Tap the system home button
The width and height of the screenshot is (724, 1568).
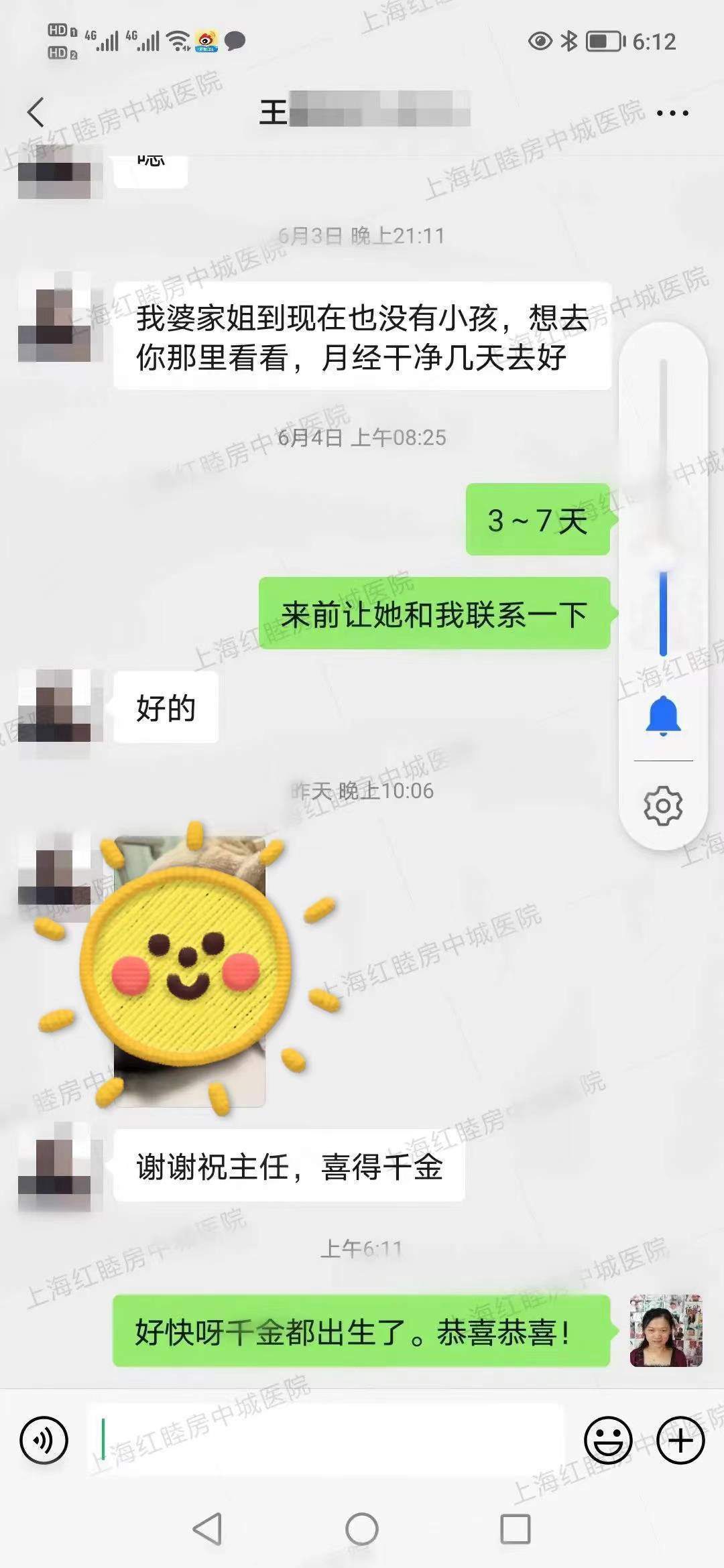pos(362,1530)
